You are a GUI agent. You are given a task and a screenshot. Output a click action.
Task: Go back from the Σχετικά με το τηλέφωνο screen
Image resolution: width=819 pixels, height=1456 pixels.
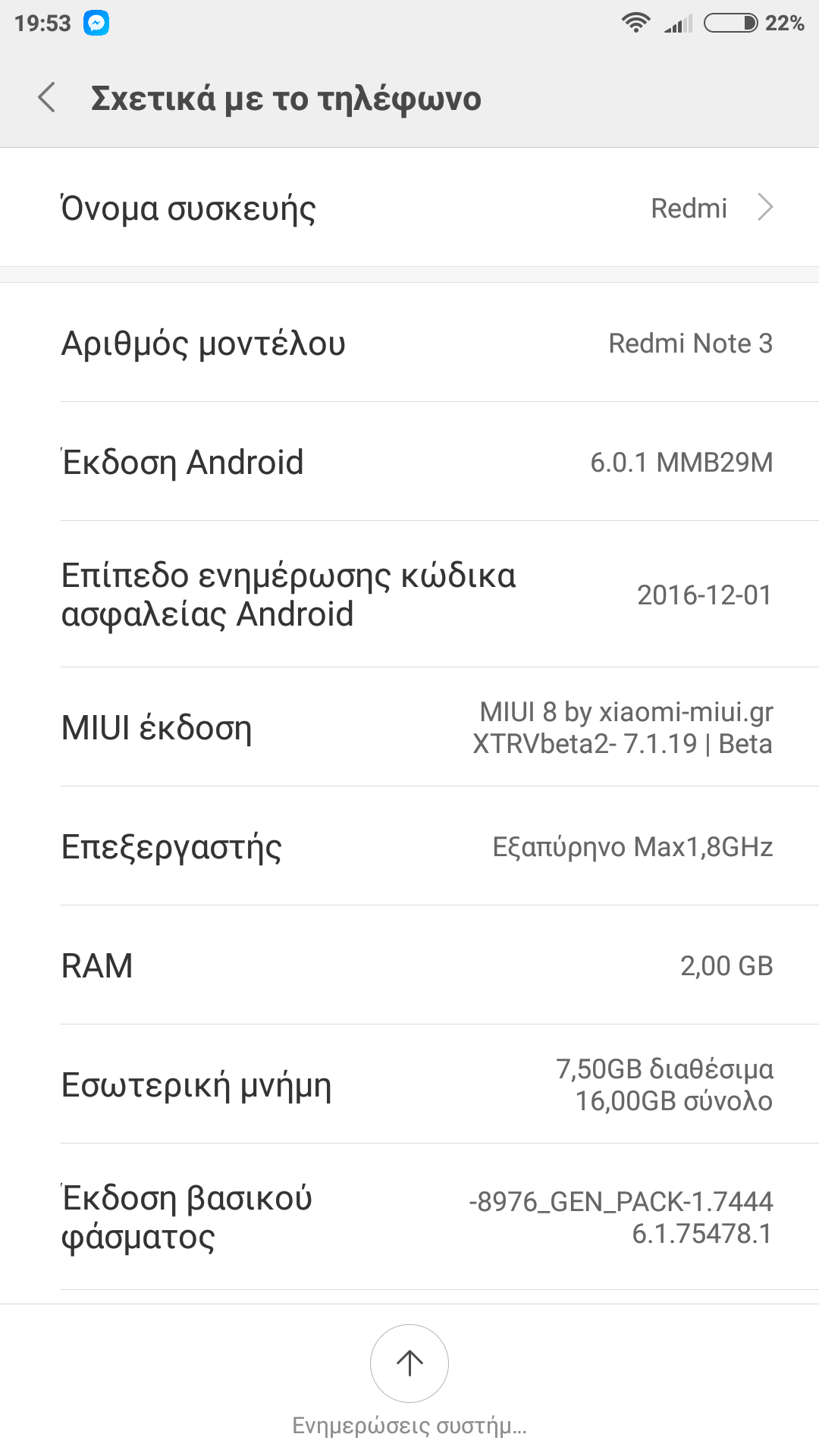(x=47, y=98)
